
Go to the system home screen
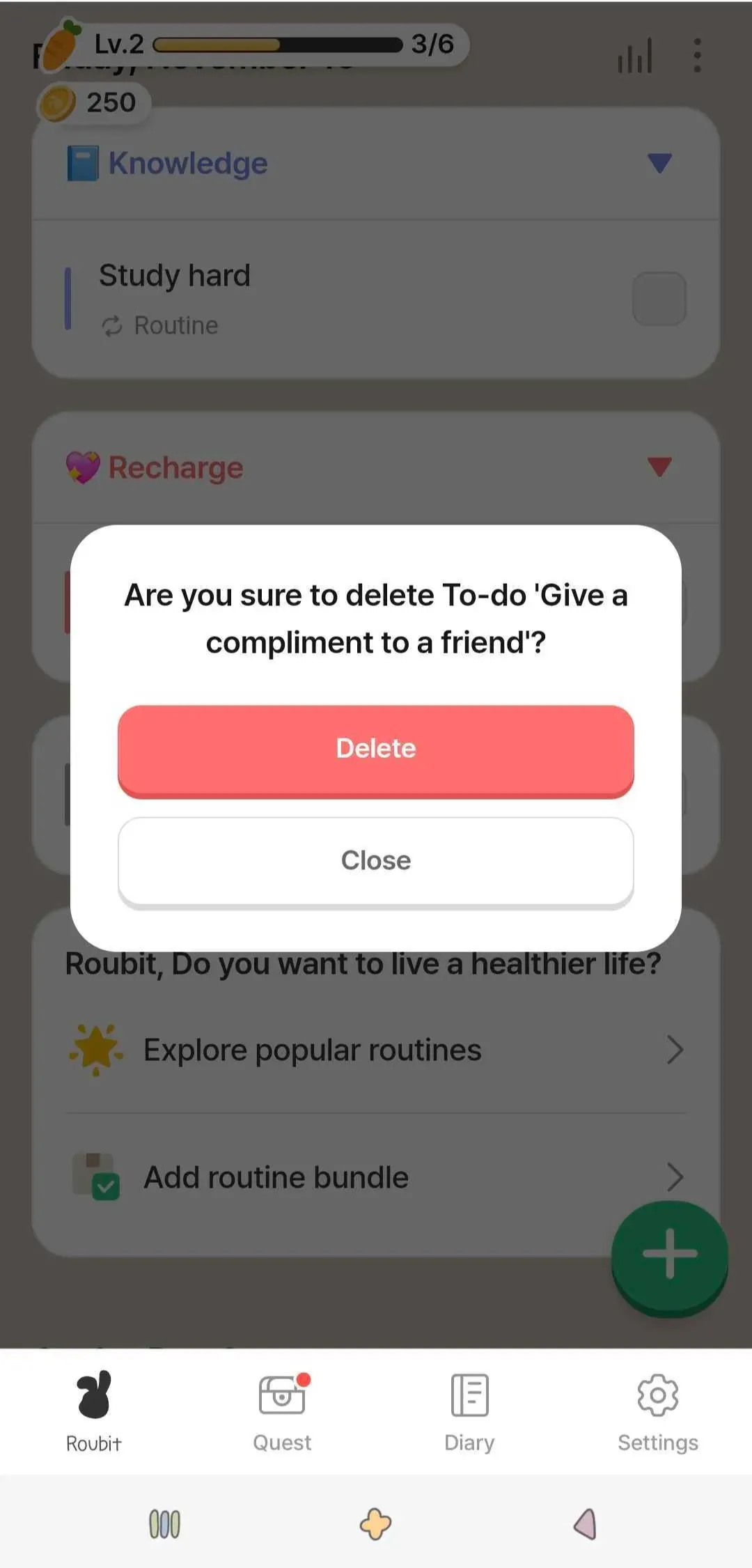(x=376, y=1523)
